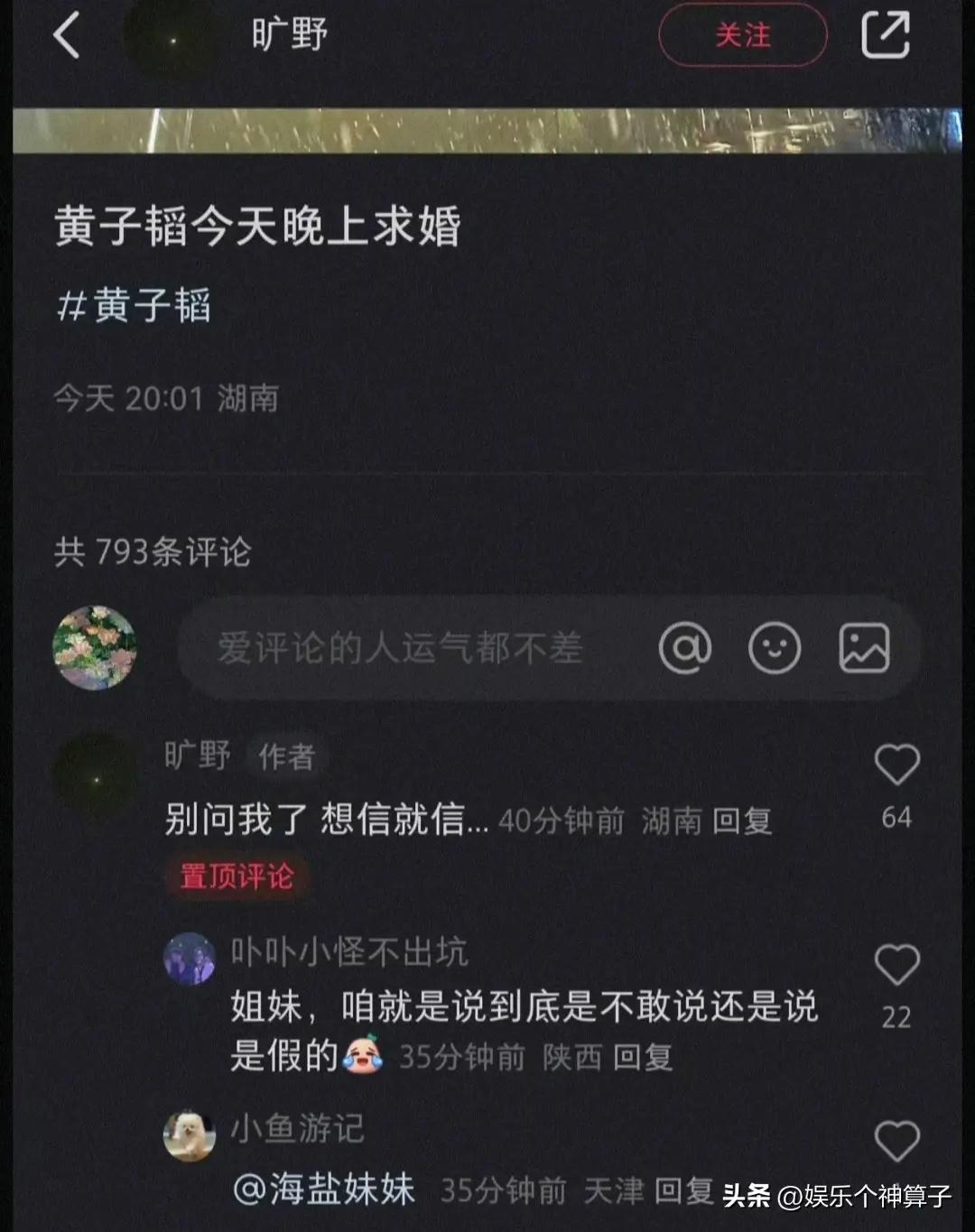Open the emoji picker in comment box
This screenshot has height=1232, width=975.
(775, 648)
